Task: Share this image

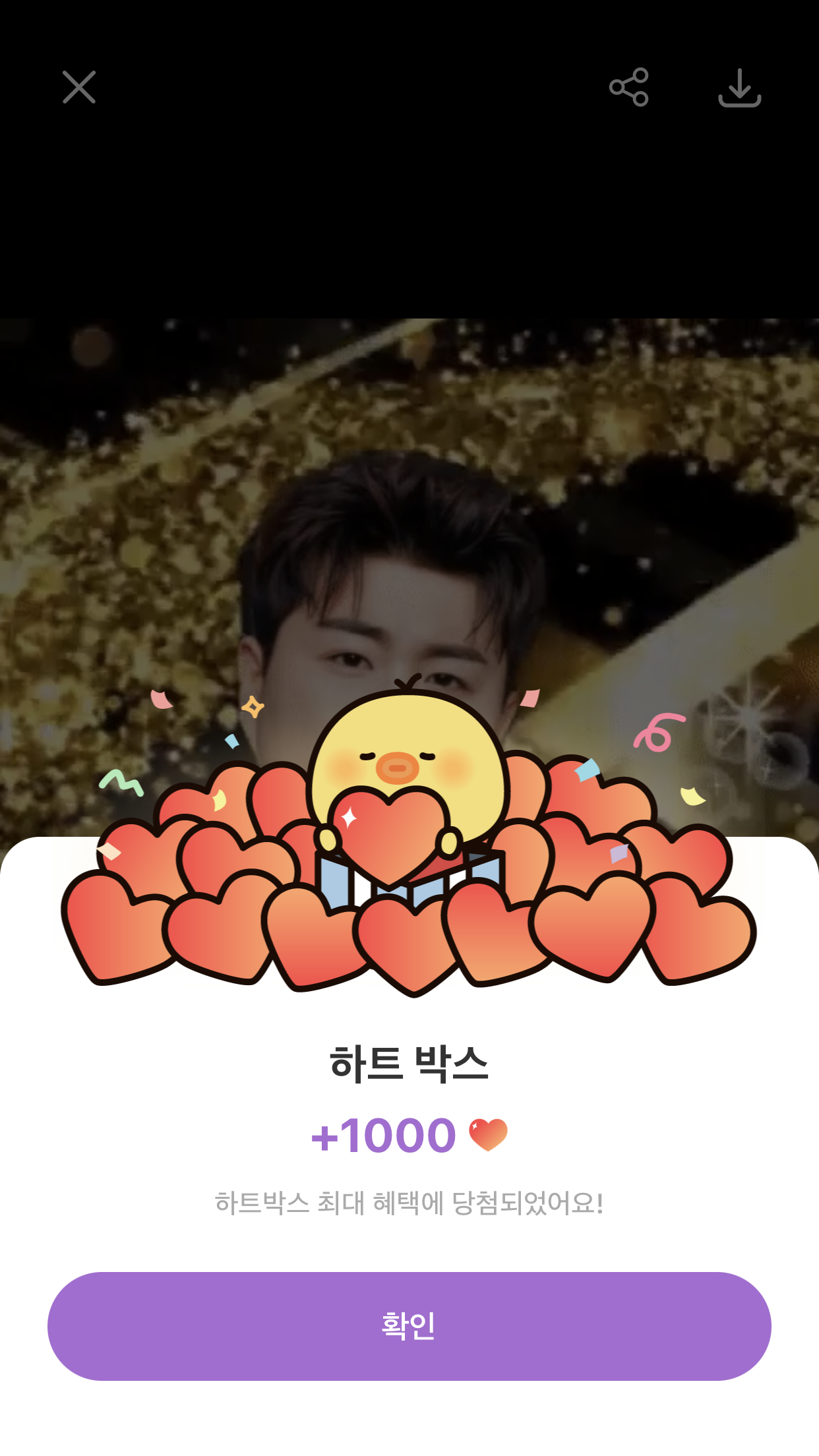Action: [629, 87]
